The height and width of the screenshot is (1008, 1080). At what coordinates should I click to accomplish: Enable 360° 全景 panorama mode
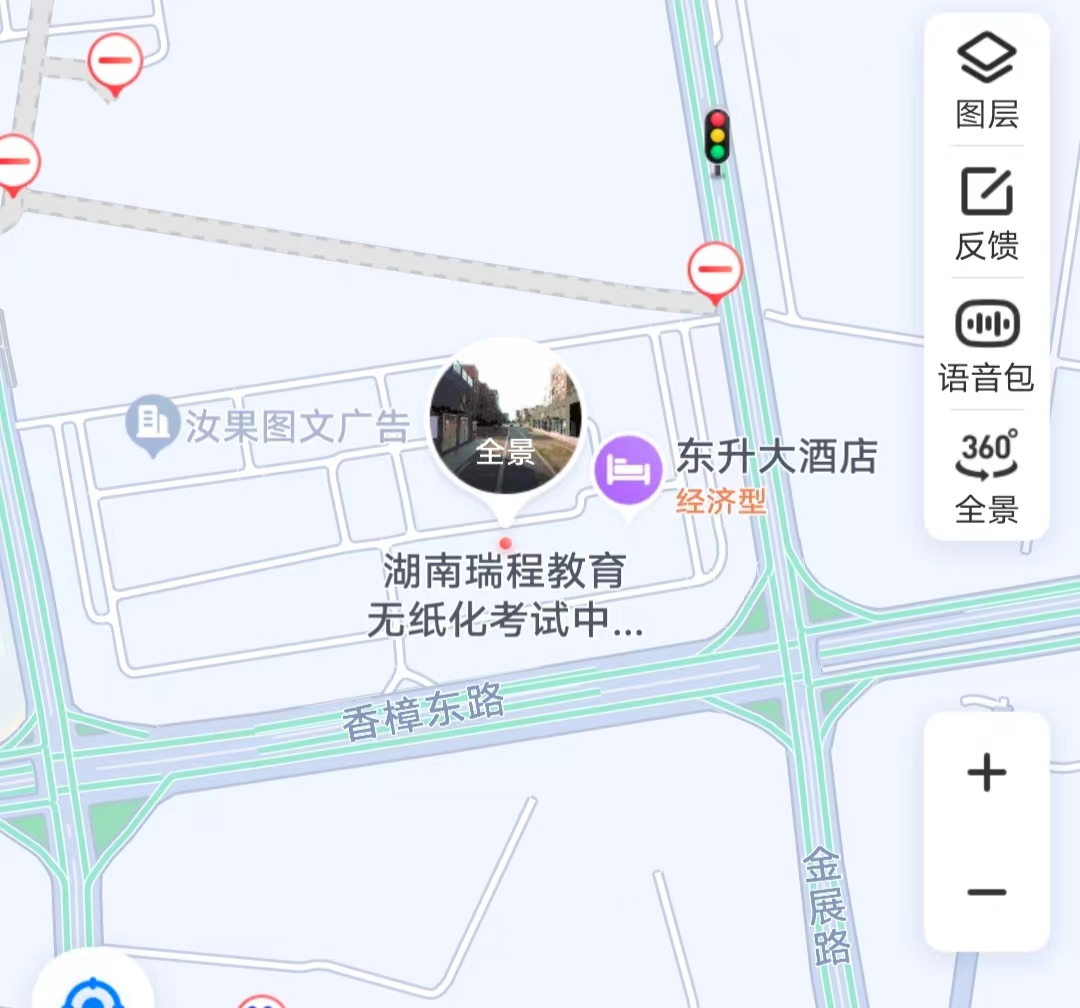tap(987, 477)
